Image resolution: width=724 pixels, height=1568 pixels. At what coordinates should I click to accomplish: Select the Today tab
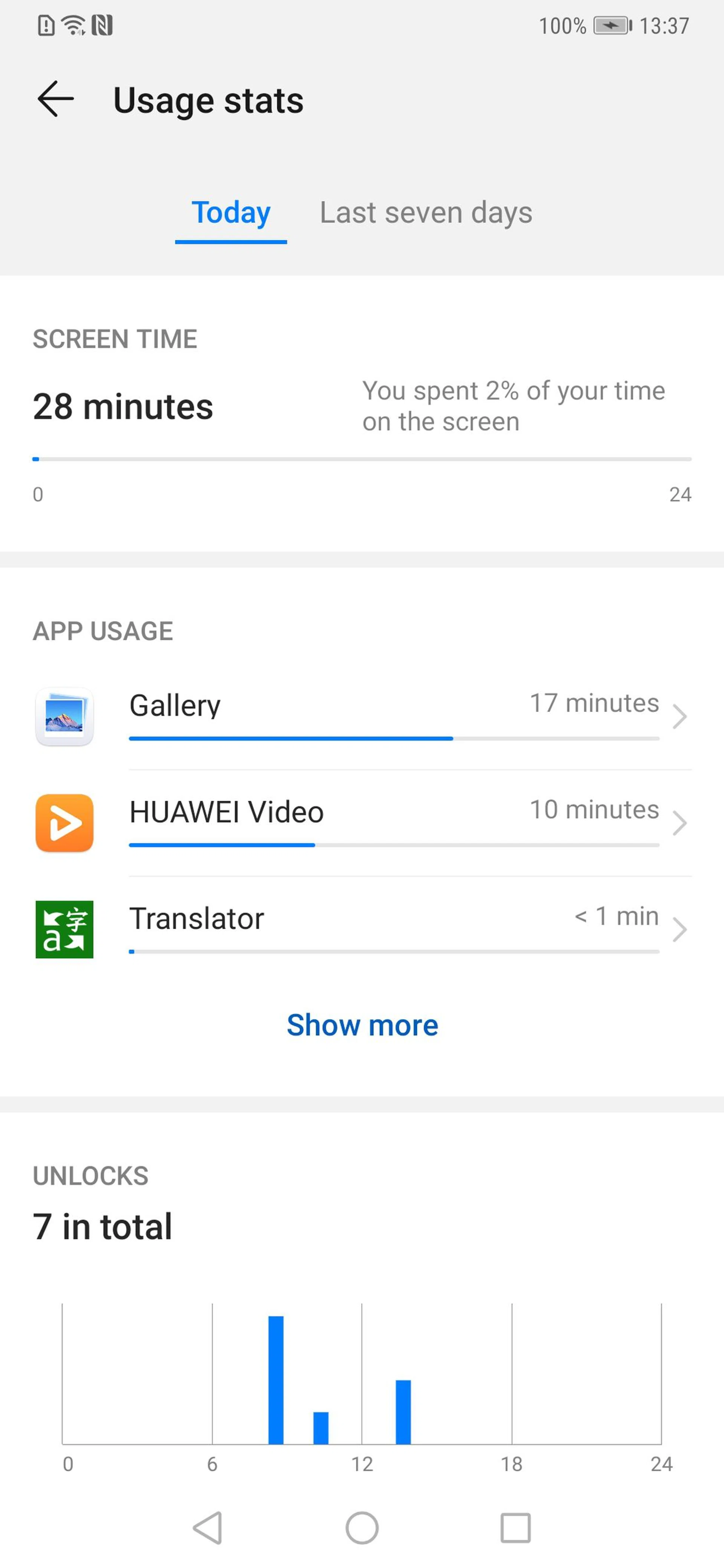click(231, 213)
